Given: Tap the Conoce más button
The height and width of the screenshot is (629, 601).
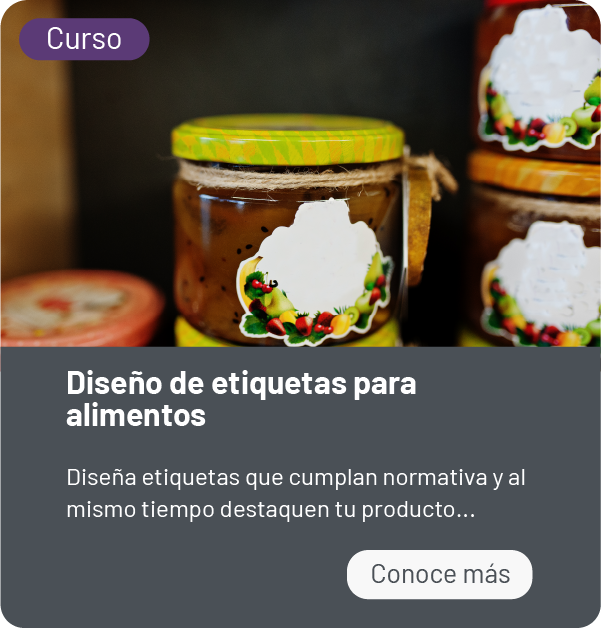Looking at the screenshot, I should click(x=440, y=574).
